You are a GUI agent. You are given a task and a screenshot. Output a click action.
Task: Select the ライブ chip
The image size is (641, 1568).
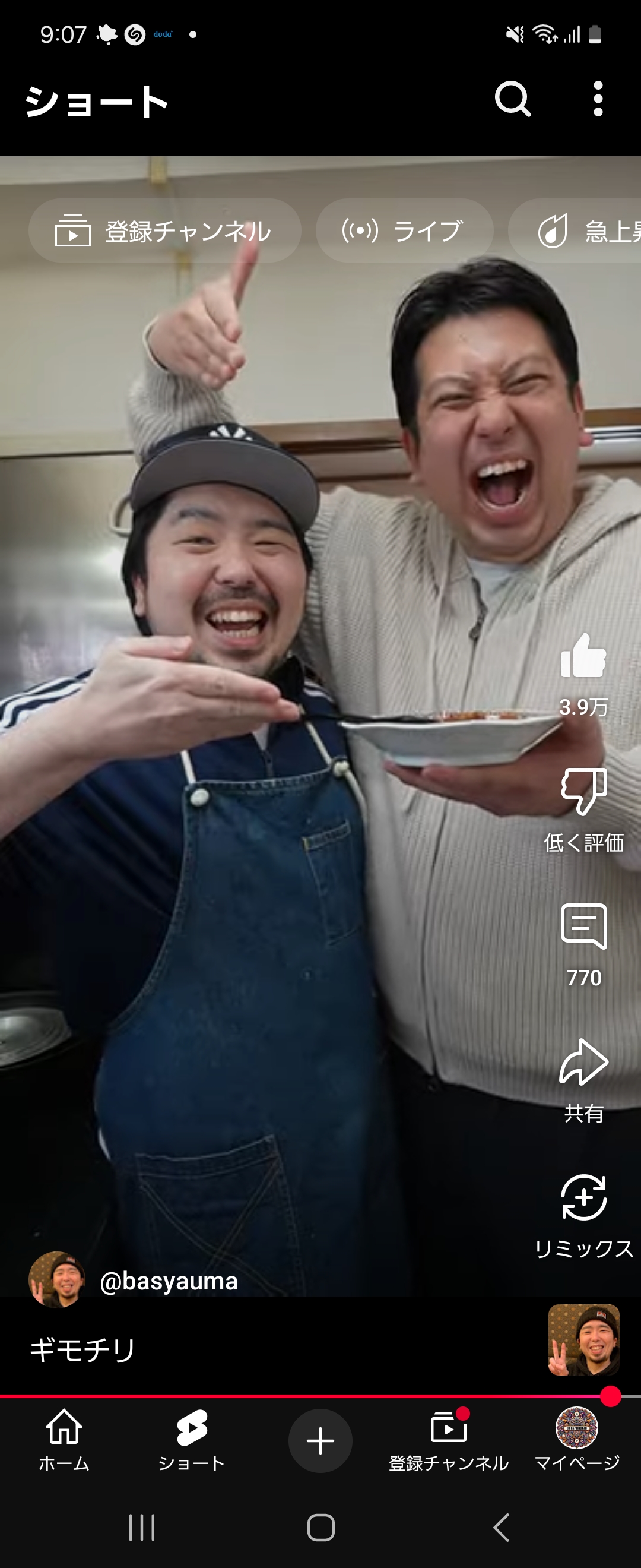(x=404, y=230)
